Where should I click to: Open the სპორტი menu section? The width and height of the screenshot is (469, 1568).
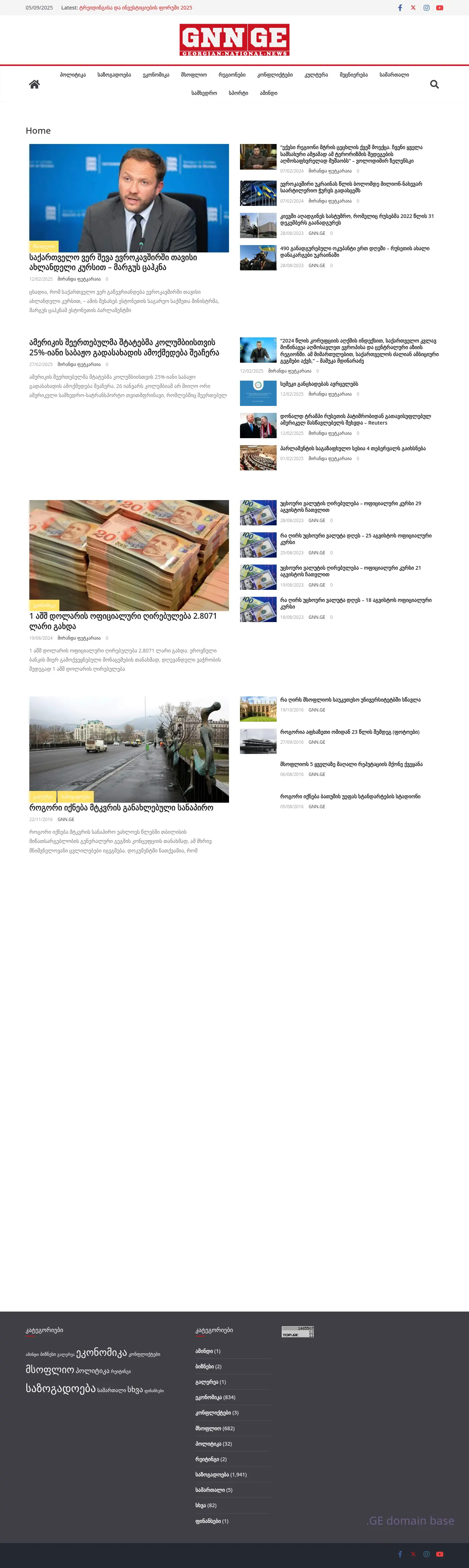[238, 93]
